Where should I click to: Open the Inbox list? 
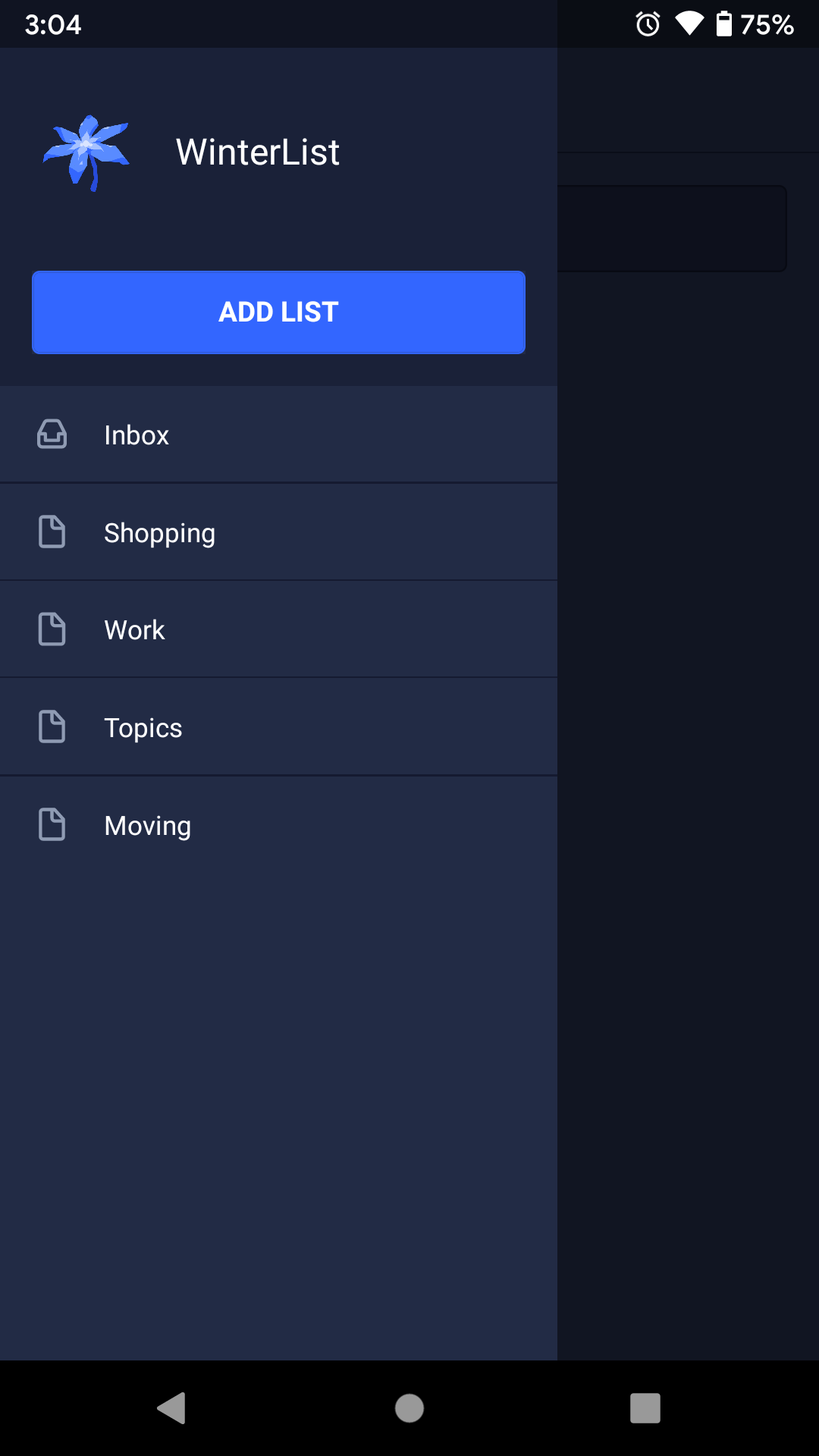(x=278, y=435)
